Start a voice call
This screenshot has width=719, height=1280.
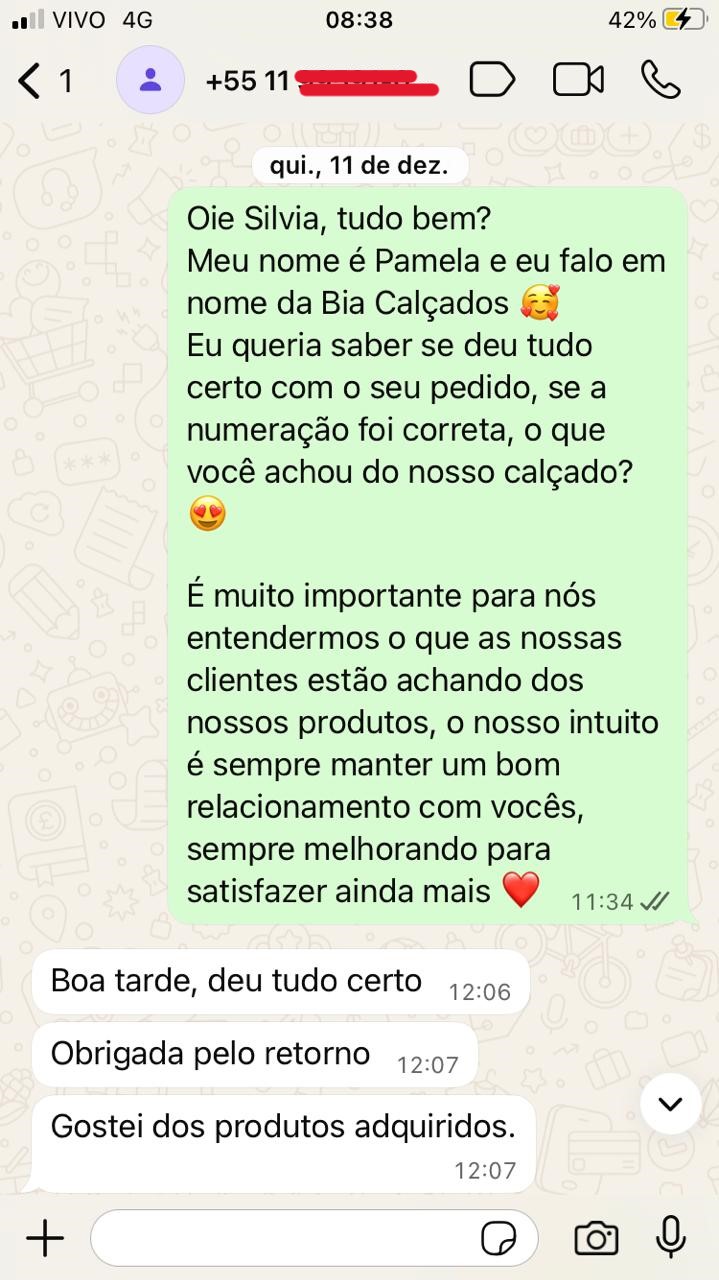[660, 80]
